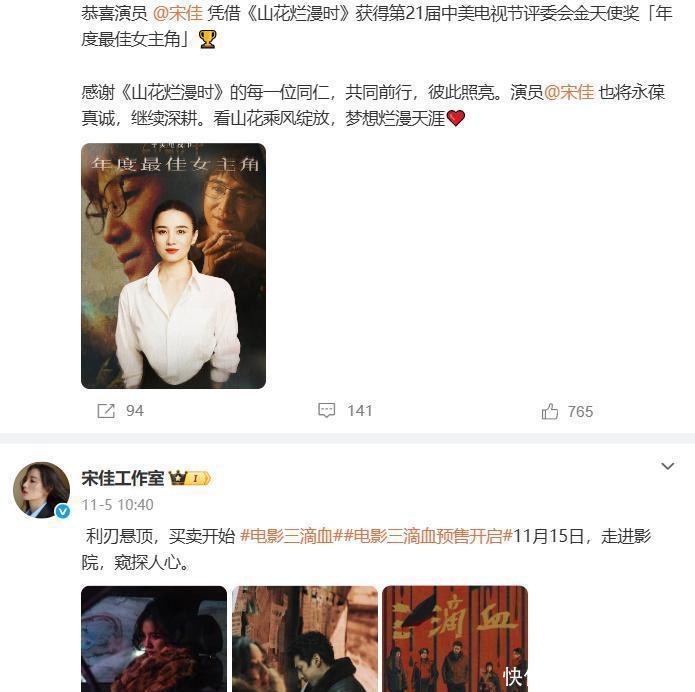Open 宋佳工作室 profile avatar
This screenshot has width=695, height=692.
click(41, 490)
